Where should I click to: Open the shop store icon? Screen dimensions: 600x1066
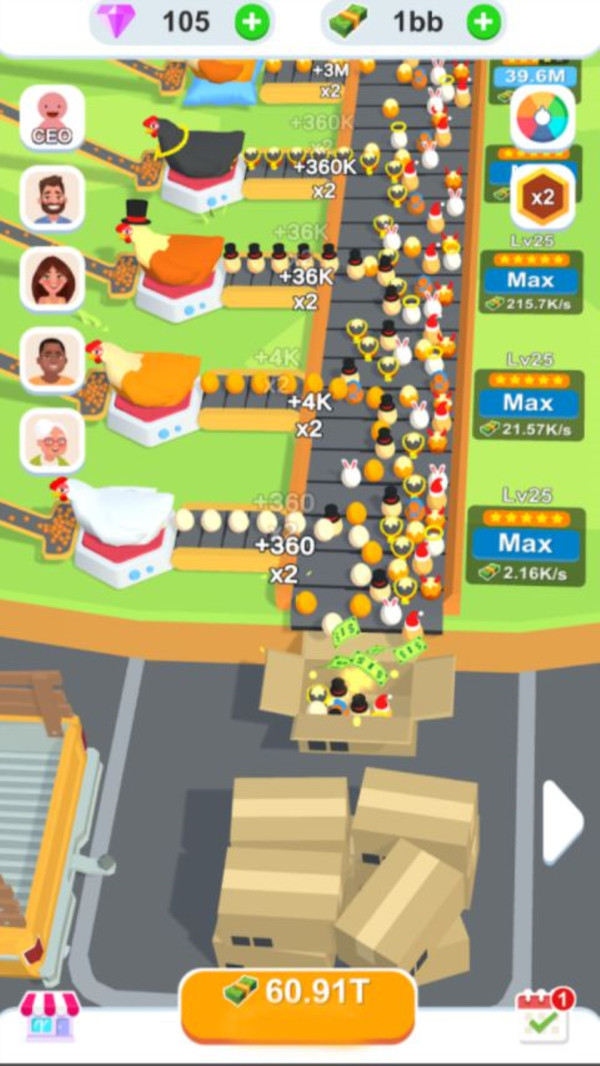(47, 1017)
